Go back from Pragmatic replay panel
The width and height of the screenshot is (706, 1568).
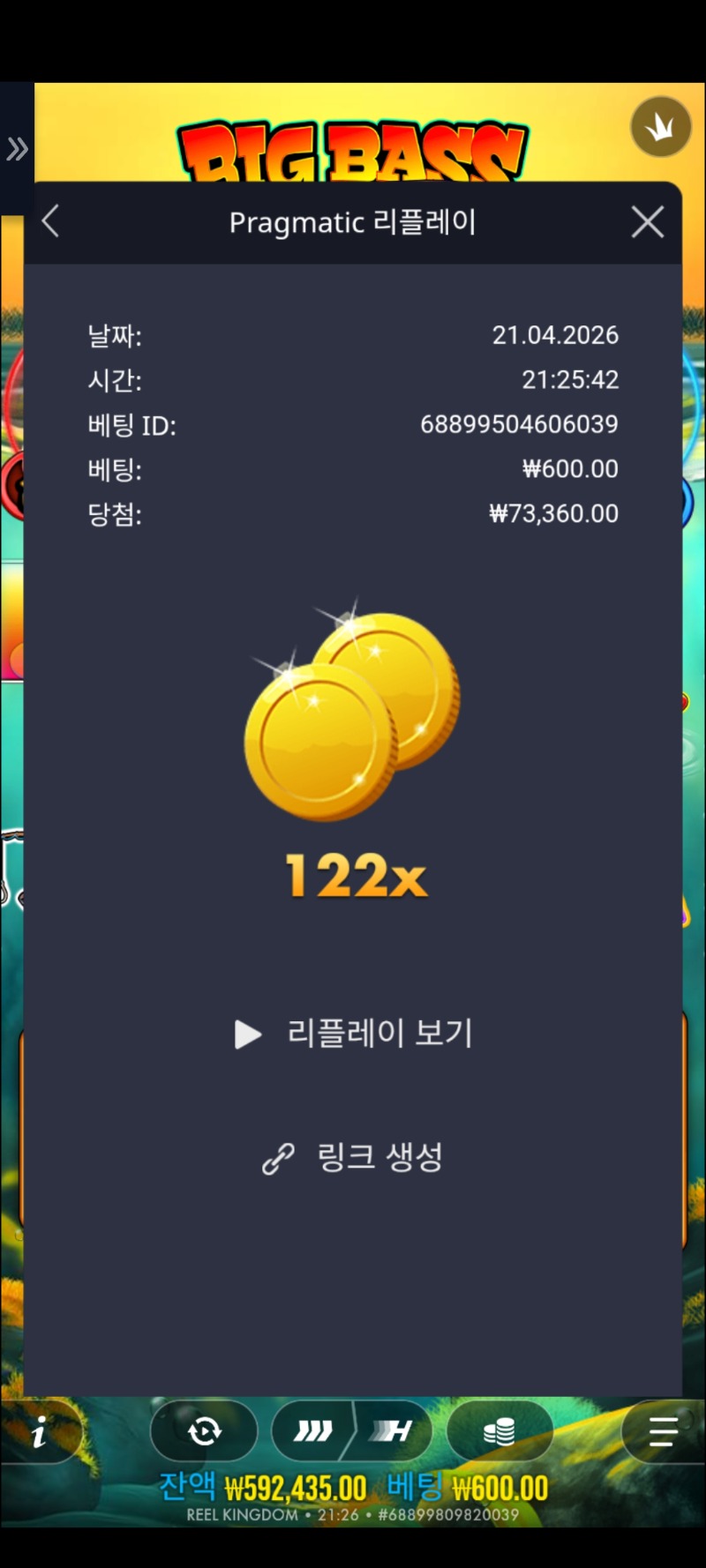tap(51, 221)
